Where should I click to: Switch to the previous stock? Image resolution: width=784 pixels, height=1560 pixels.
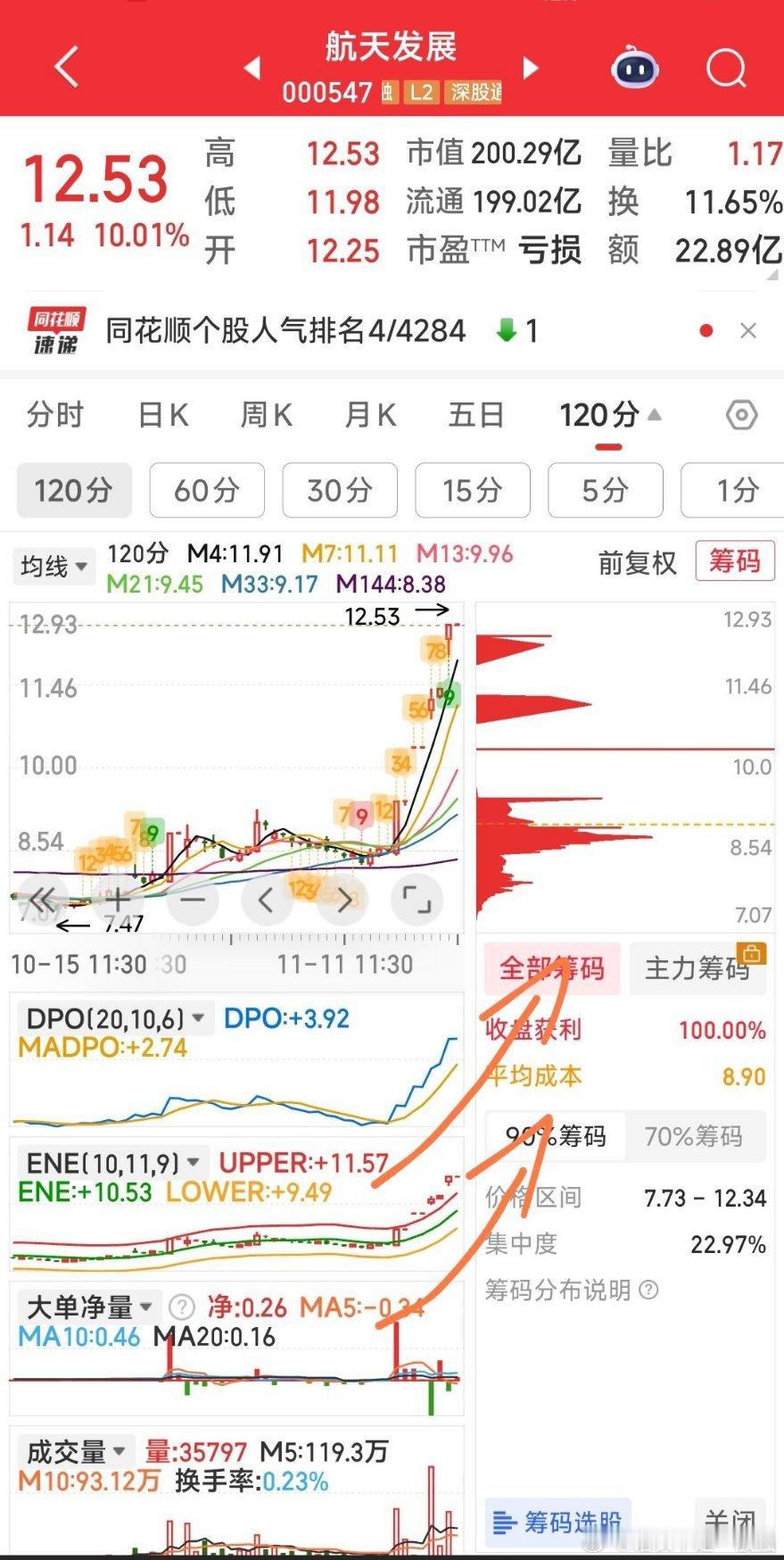pyautogui.click(x=253, y=68)
